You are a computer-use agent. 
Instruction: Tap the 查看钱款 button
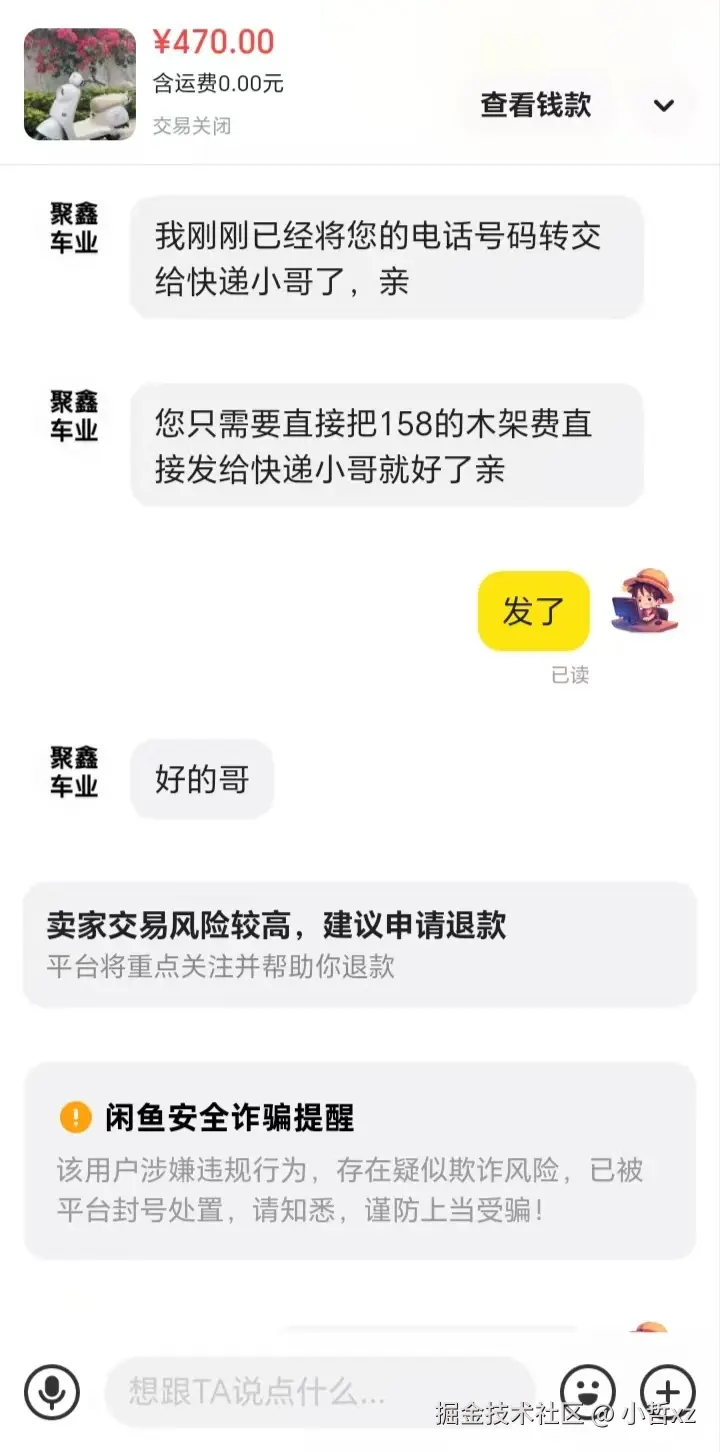point(536,105)
